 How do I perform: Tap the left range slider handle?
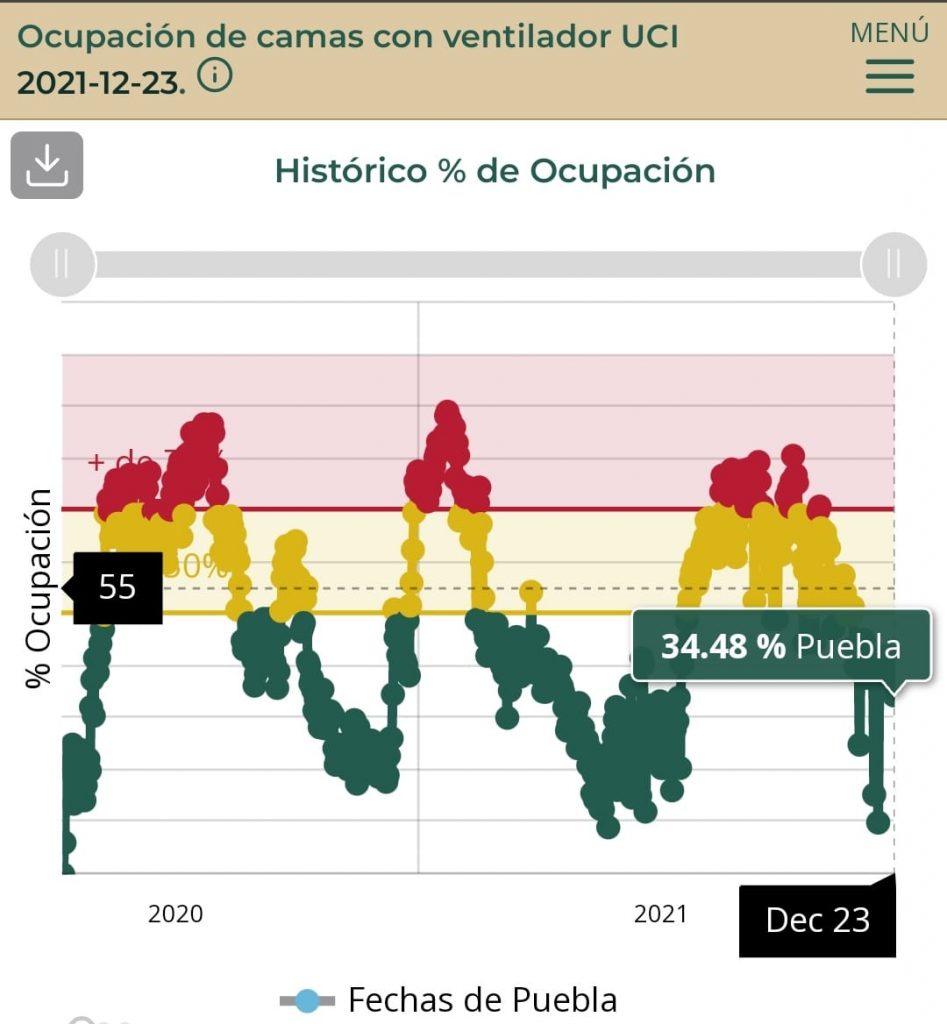[x=62, y=264]
